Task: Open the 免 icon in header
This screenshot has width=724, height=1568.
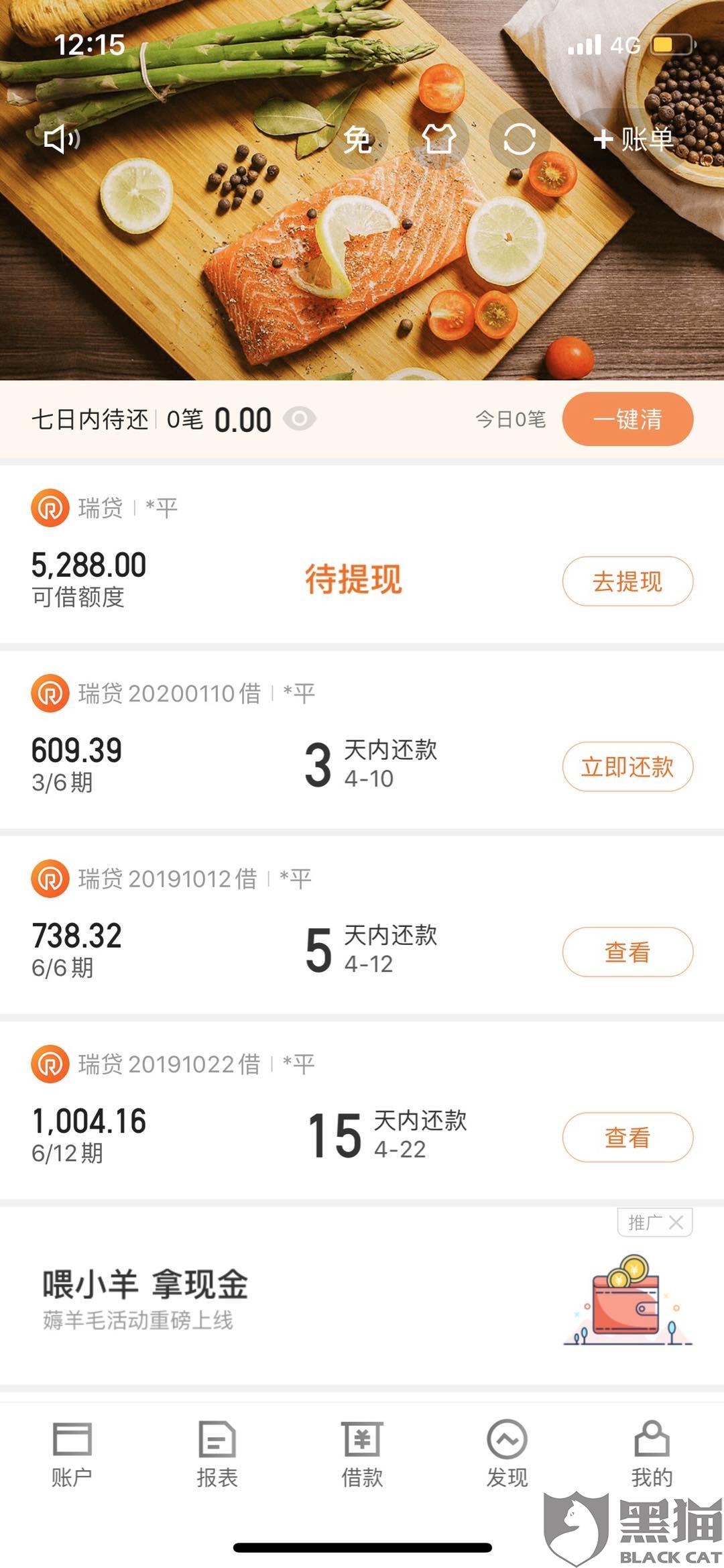Action: point(357,139)
